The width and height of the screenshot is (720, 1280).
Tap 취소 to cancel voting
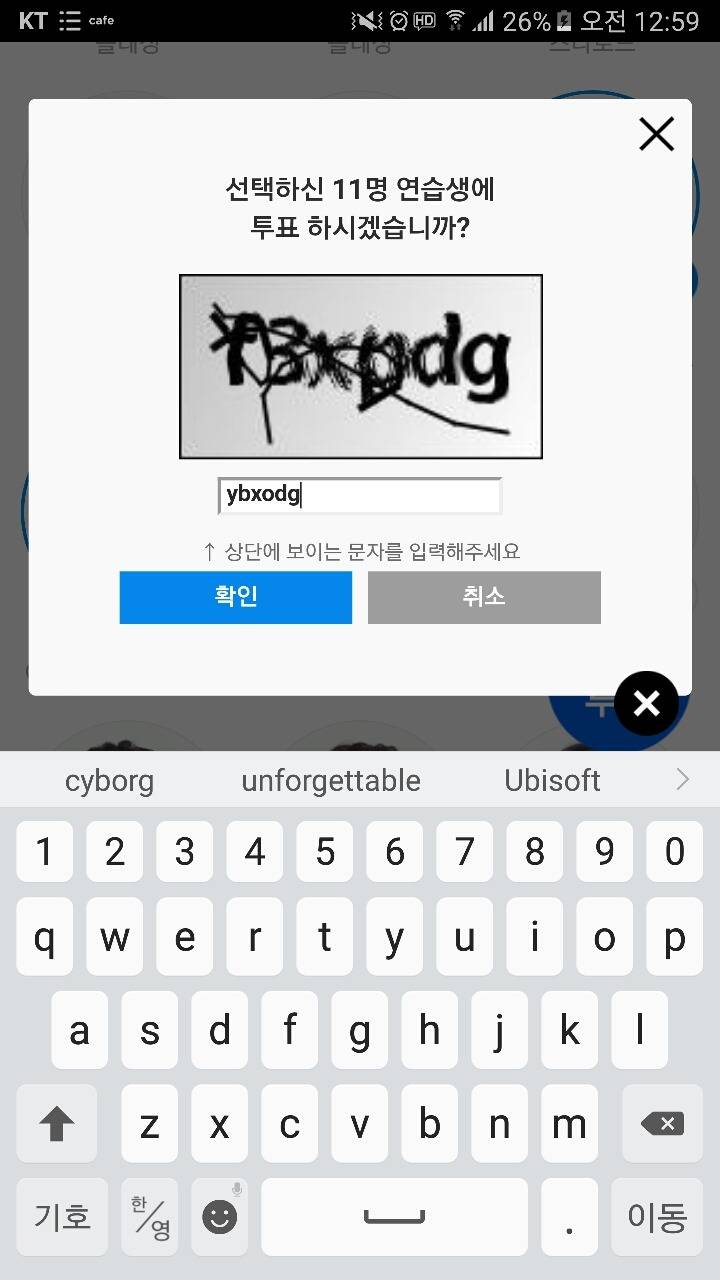(x=484, y=597)
